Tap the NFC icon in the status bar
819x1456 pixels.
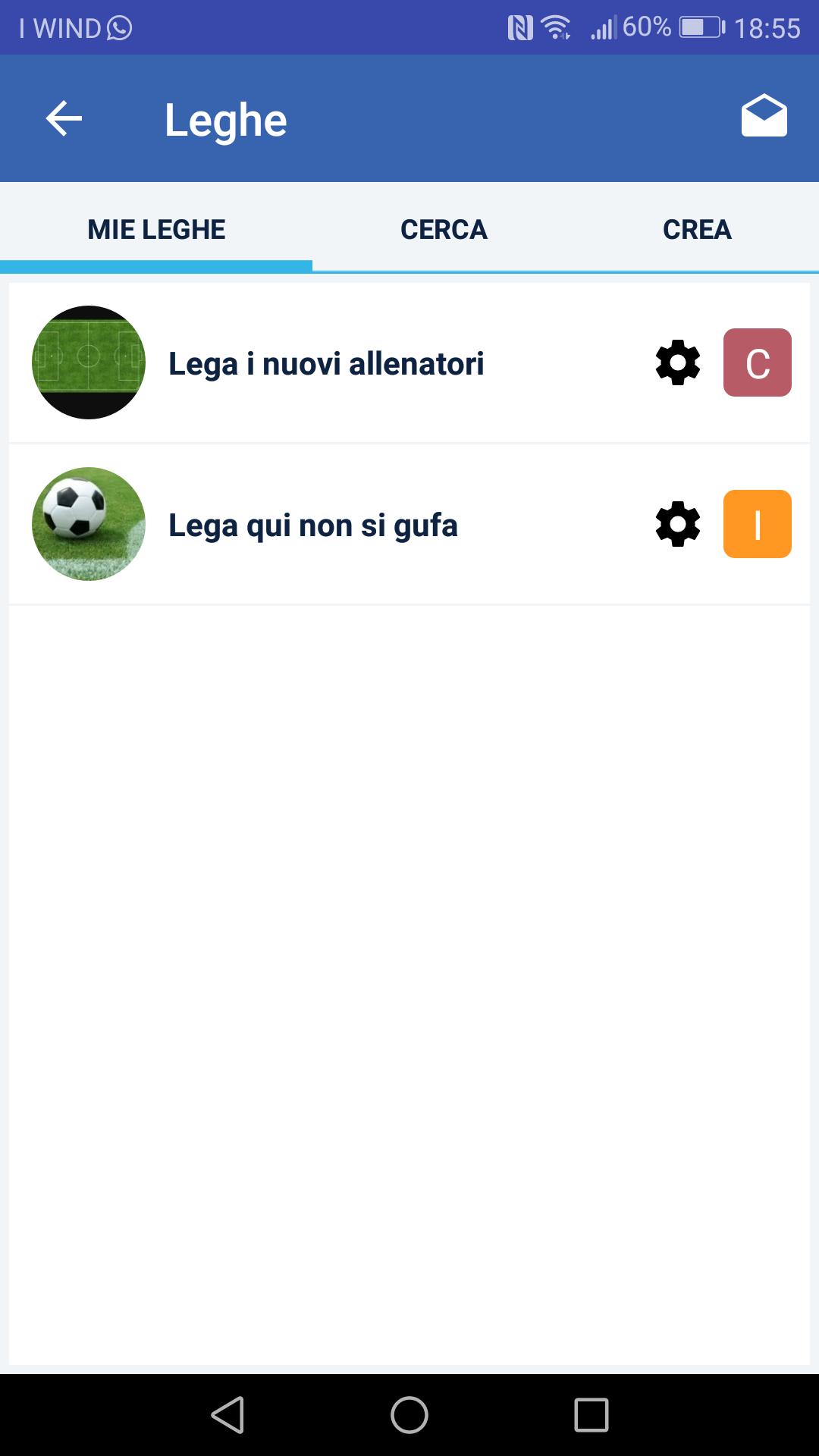516,27
